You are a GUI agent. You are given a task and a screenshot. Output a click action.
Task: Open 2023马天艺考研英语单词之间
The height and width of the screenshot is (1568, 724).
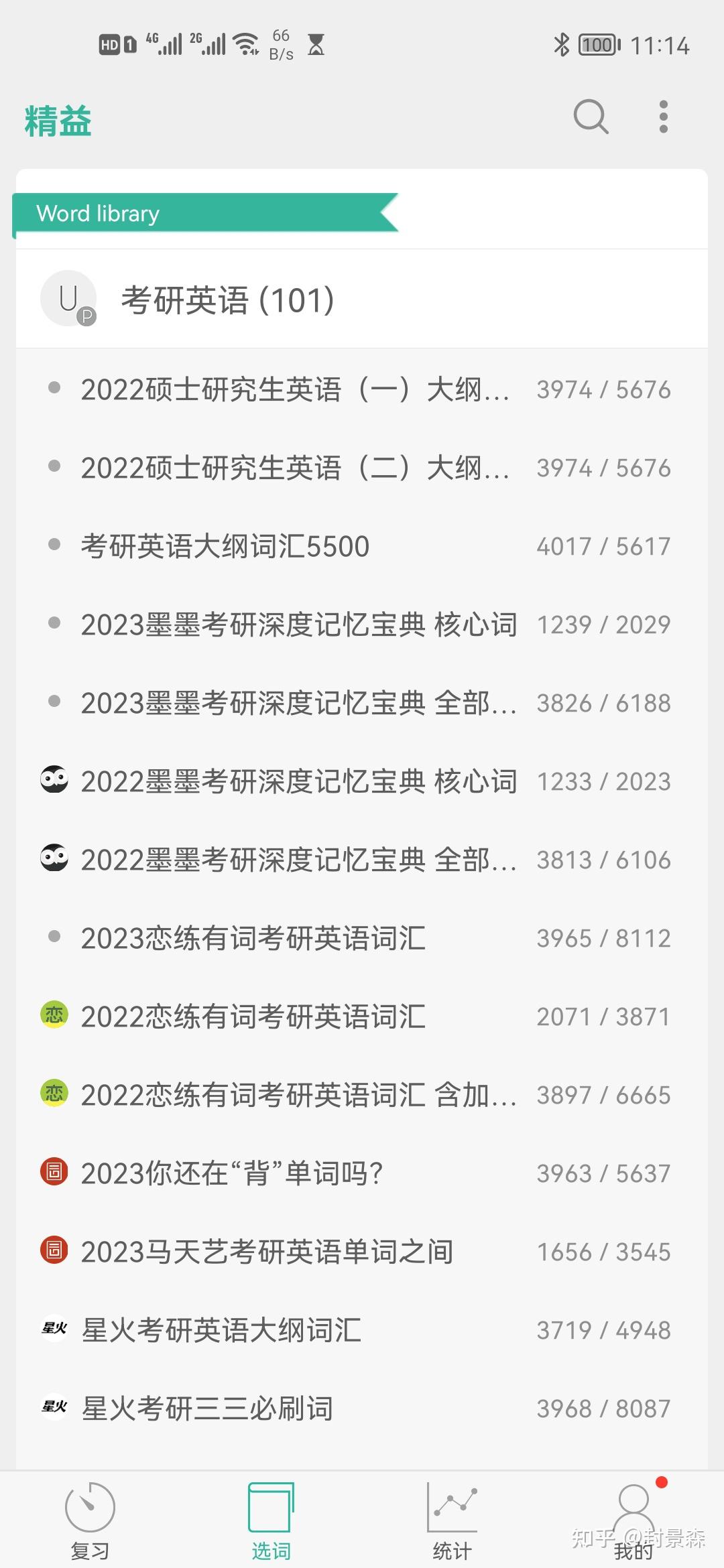(267, 1252)
